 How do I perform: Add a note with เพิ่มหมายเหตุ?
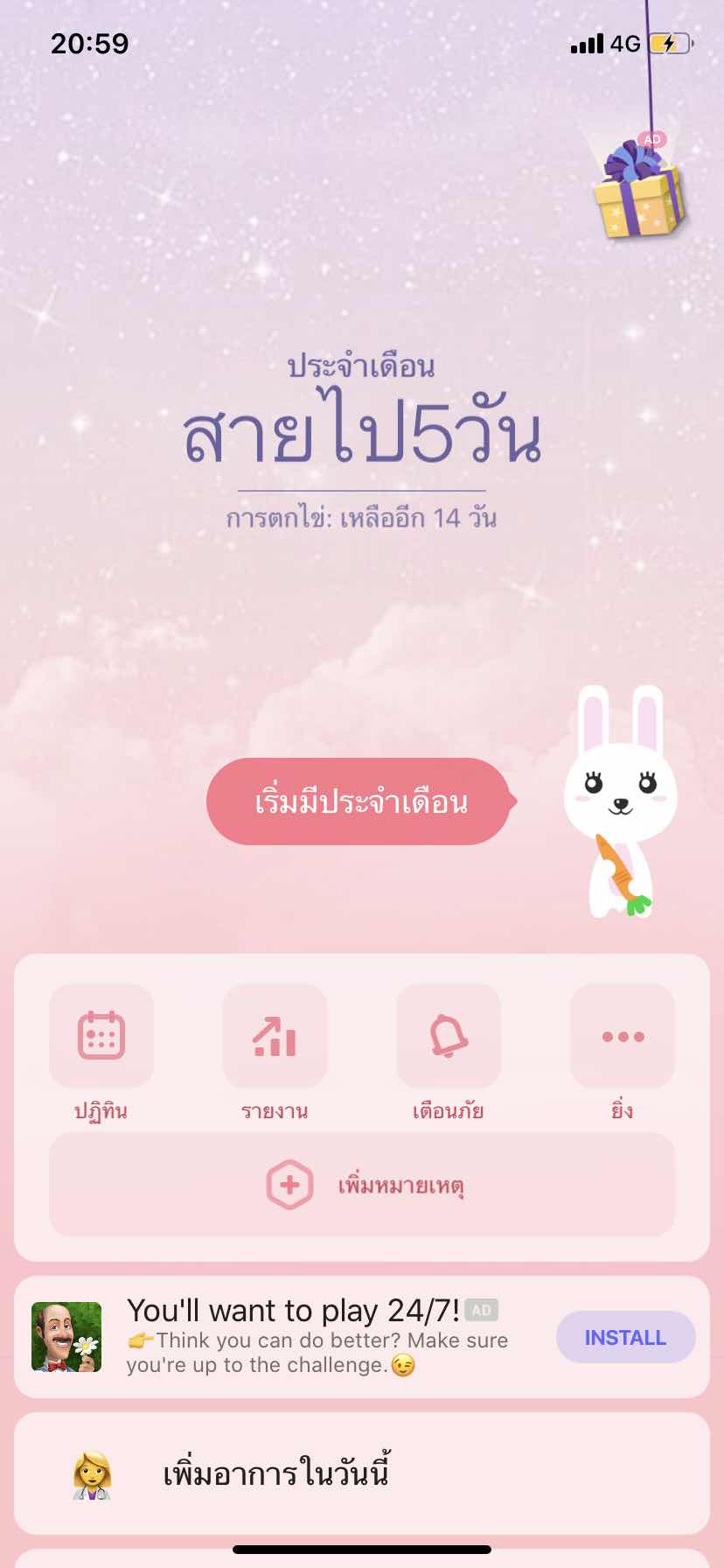pyautogui.click(x=362, y=1186)
